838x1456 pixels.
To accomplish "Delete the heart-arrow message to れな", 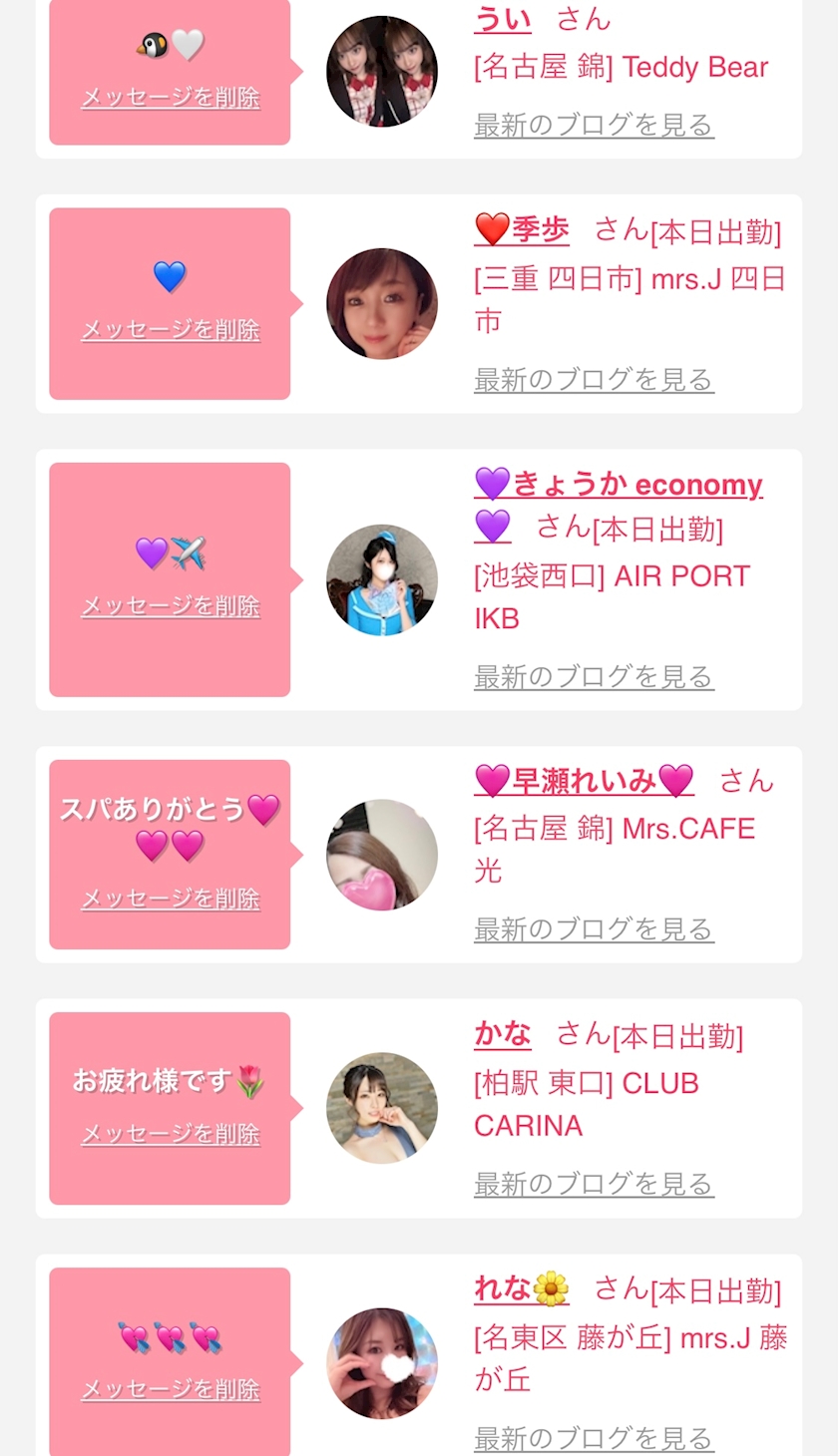I will click(x=170, y=1389).
